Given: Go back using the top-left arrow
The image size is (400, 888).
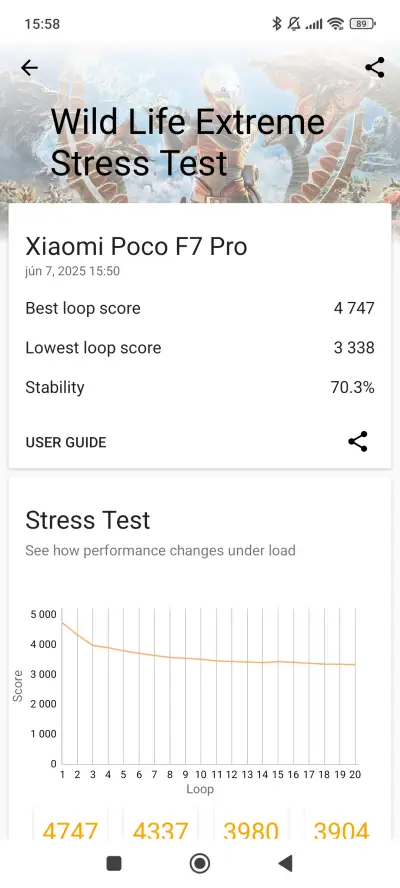Looking at the screenshot, I should point(29,68).
